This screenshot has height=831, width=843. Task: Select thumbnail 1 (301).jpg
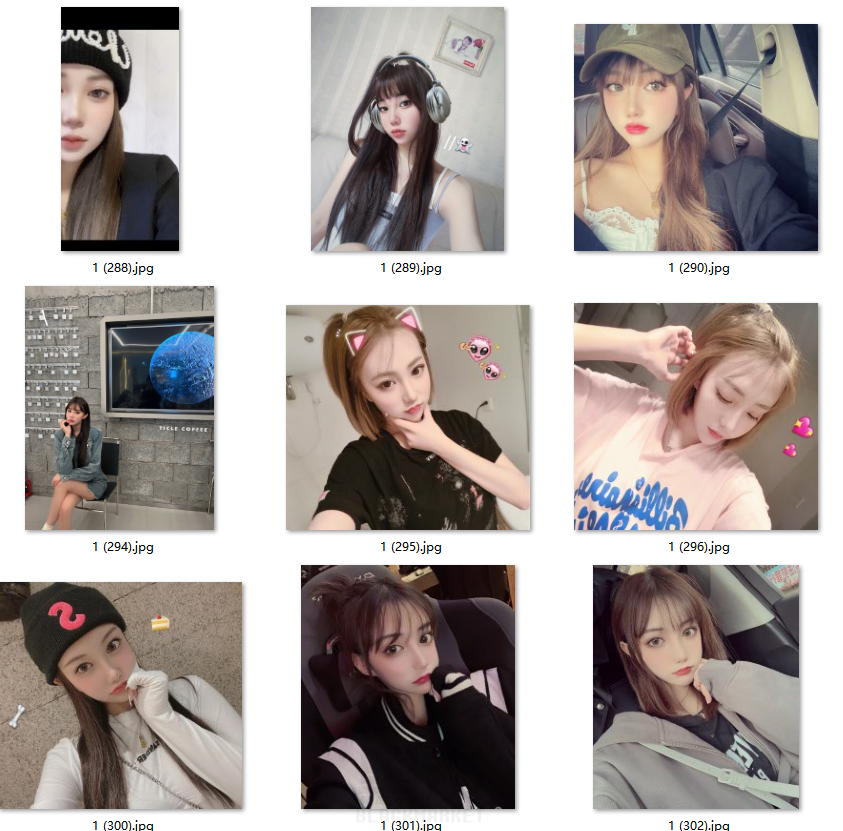(407, 686)
